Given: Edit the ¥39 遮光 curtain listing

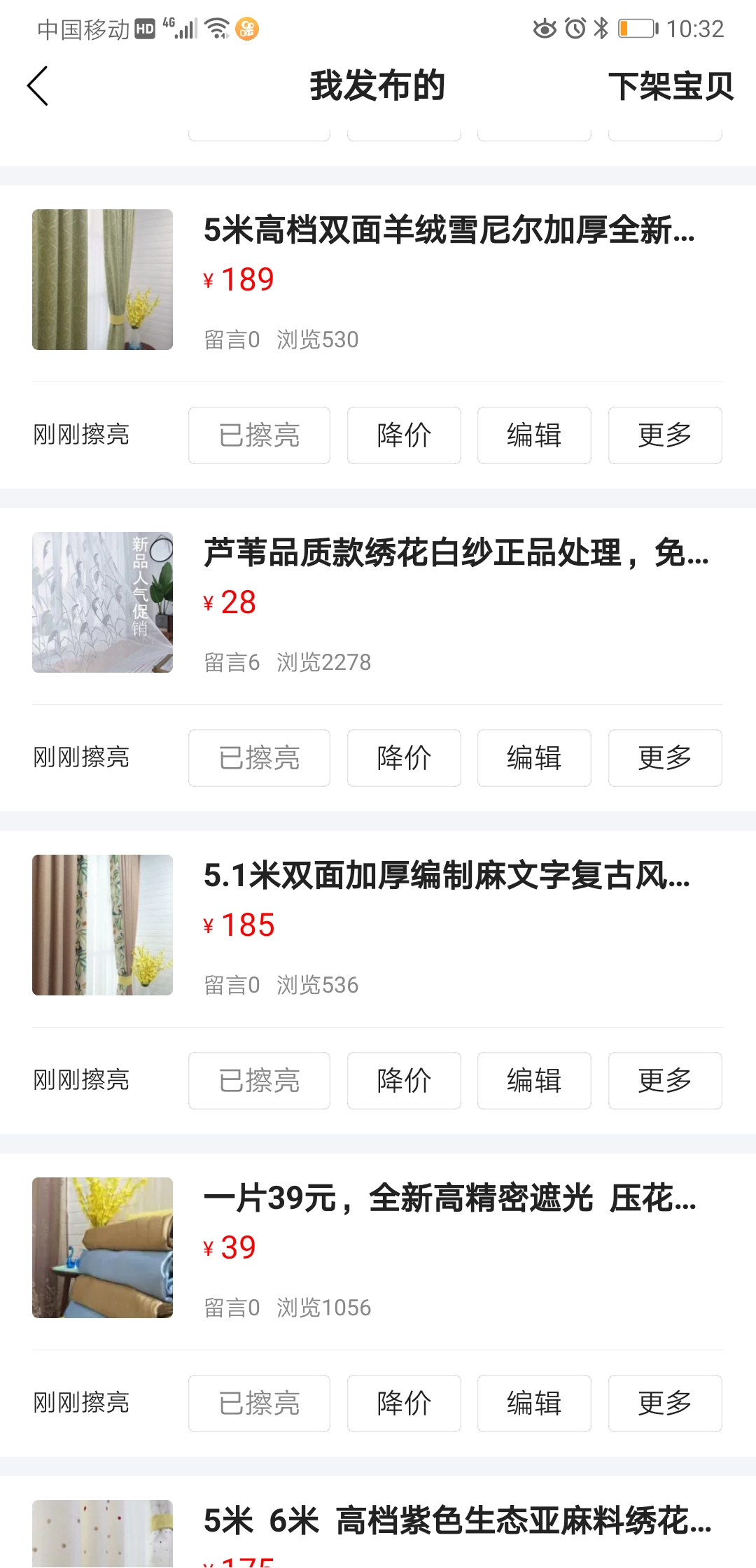Looking at the screenshot, I should (x=534, y=1403).
